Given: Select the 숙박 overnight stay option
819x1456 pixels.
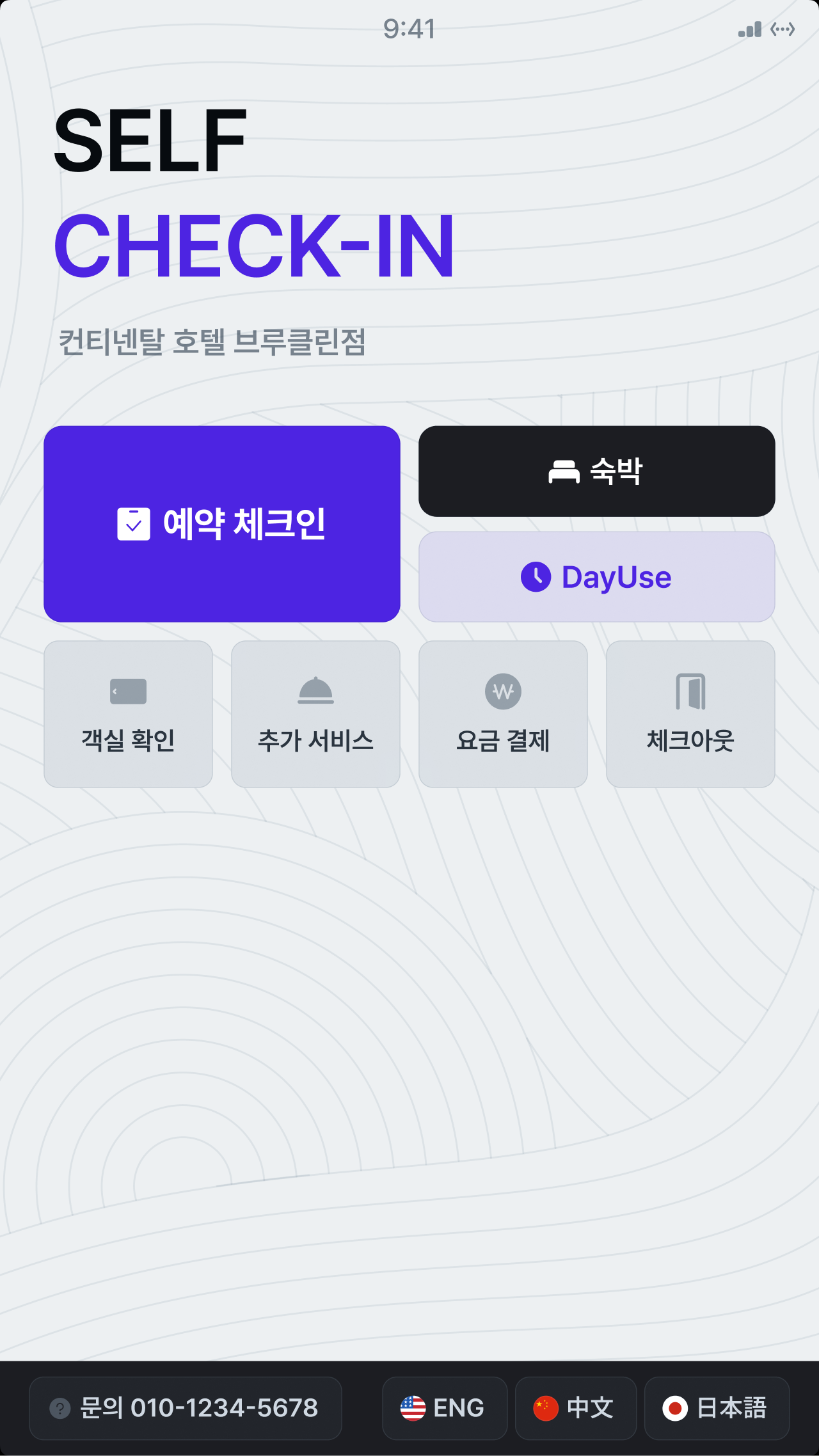Looking at the screenshot, I should [596, 471].
